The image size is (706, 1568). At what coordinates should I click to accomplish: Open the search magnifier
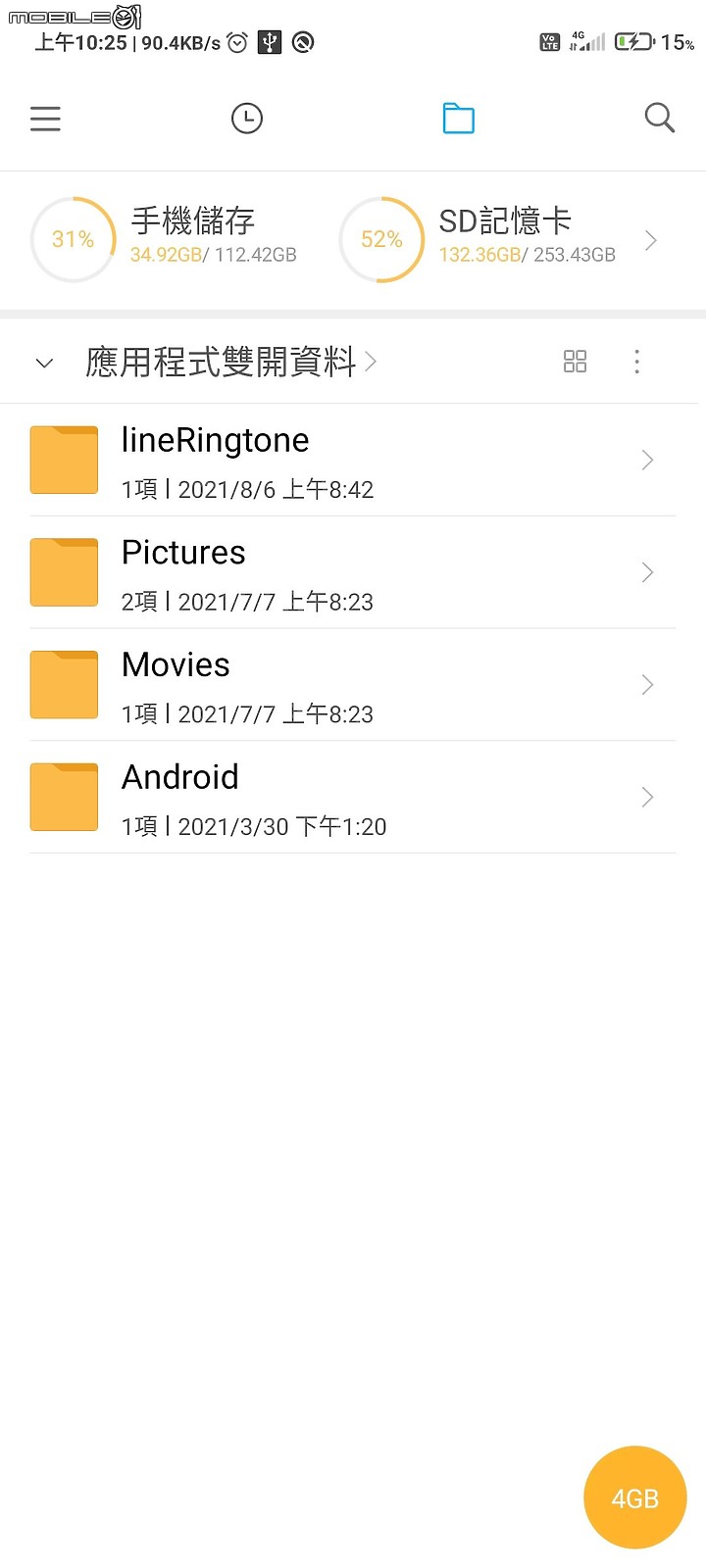[x=659, y=119]
